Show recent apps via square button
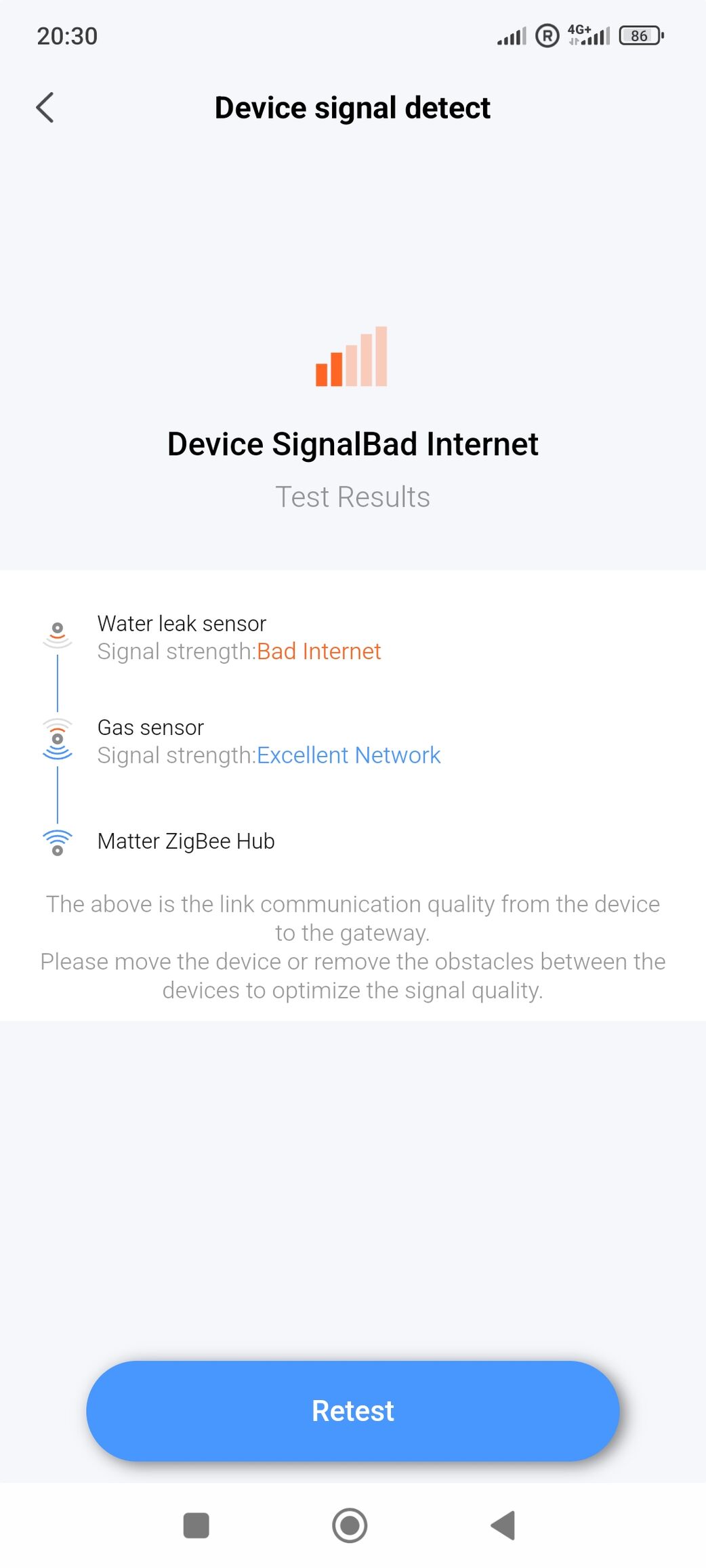This screenshot has height=1568, width=706. [196, 1525]
